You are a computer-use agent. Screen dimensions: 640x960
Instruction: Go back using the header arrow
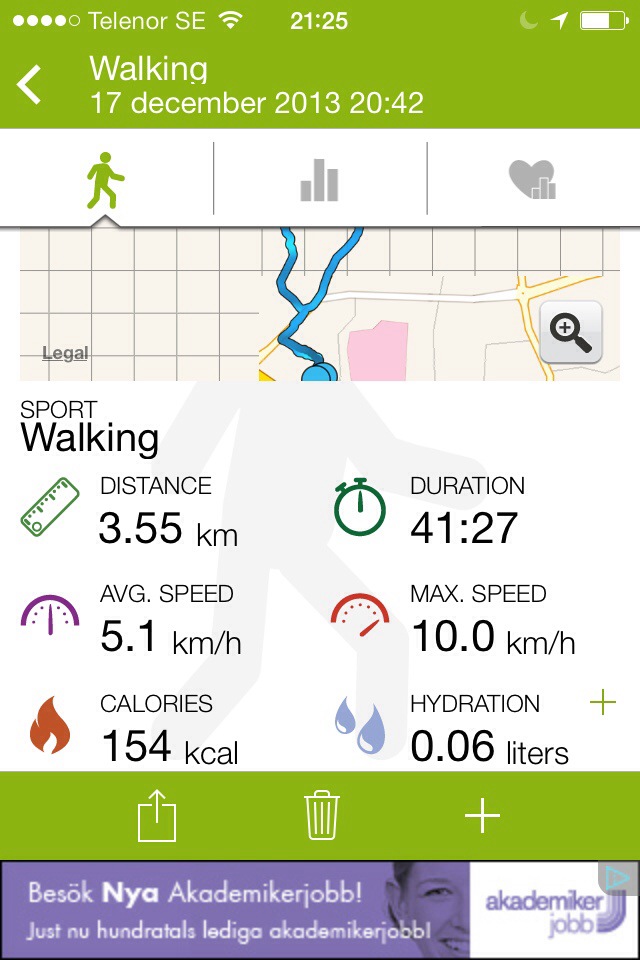coord(30,85)
